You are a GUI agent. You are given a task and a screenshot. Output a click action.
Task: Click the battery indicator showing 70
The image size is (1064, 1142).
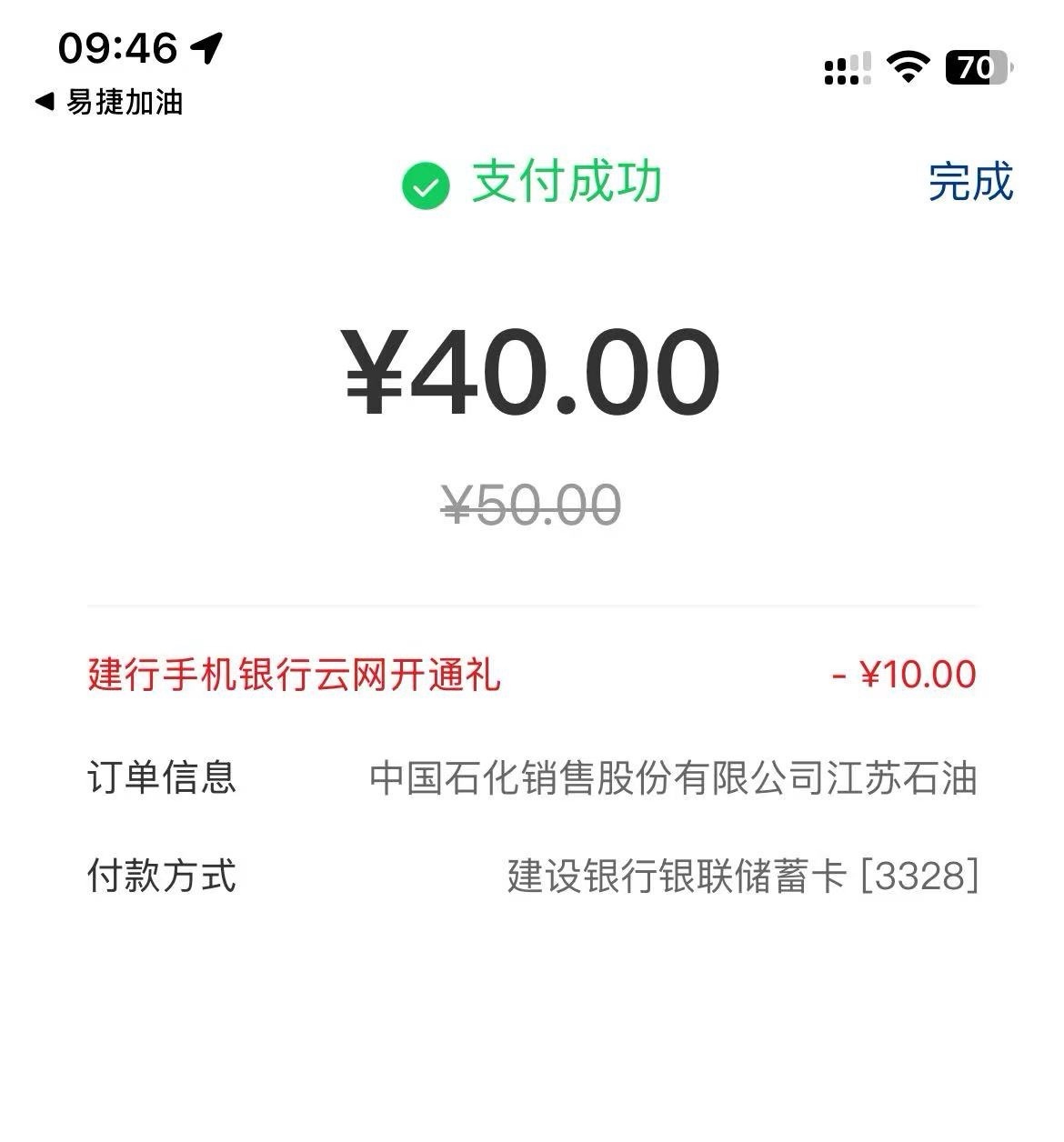click(x=975, y=65)
